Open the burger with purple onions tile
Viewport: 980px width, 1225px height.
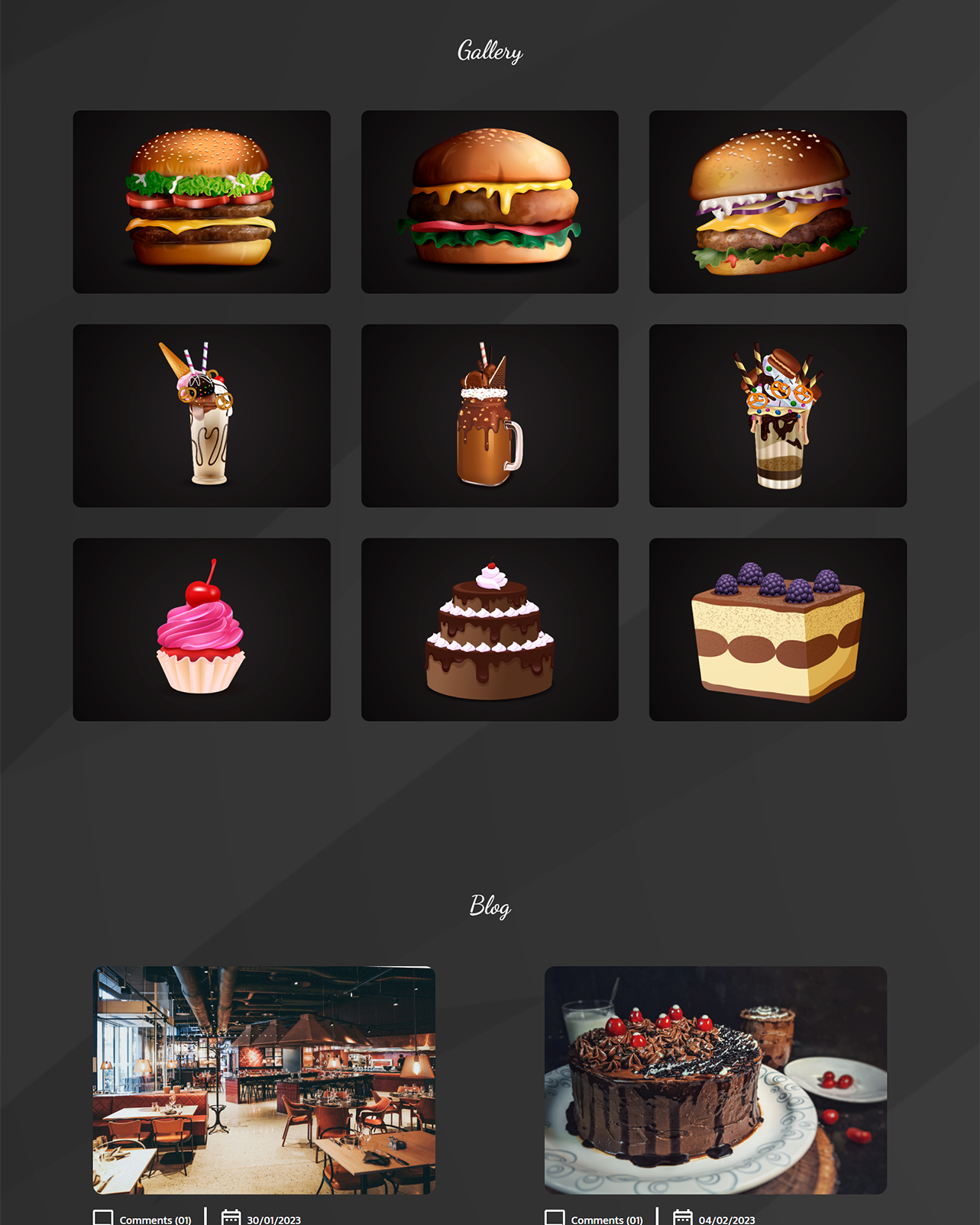(x=778, y=202)
